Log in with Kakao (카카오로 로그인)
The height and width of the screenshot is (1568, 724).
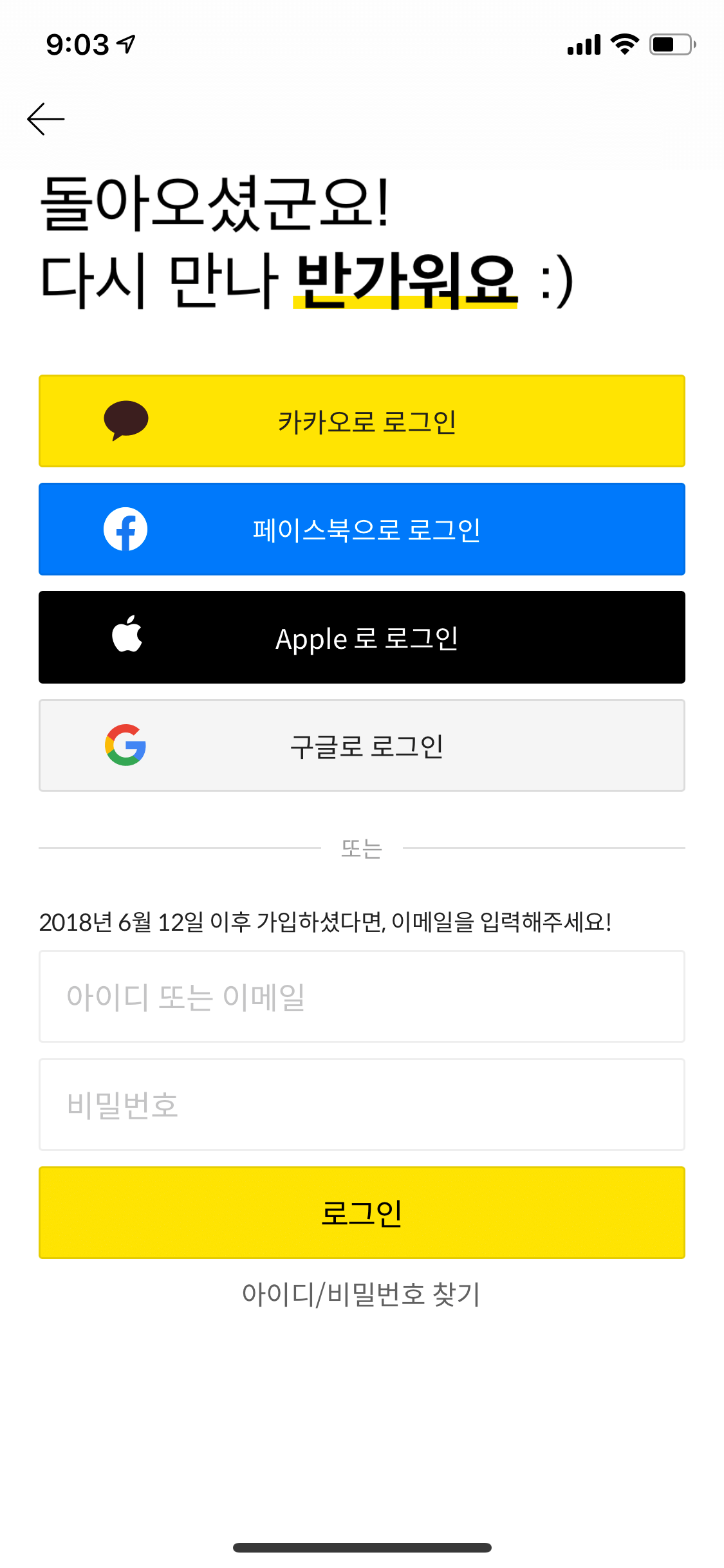tap(362, 421)
